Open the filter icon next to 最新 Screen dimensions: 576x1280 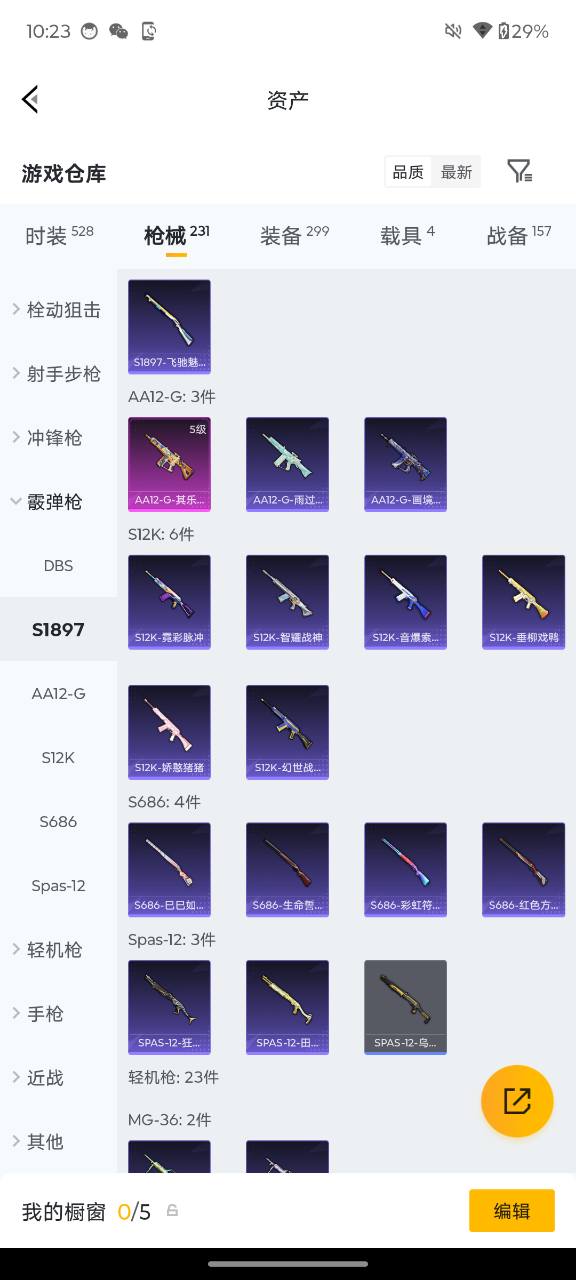click(x=519, y=171)
